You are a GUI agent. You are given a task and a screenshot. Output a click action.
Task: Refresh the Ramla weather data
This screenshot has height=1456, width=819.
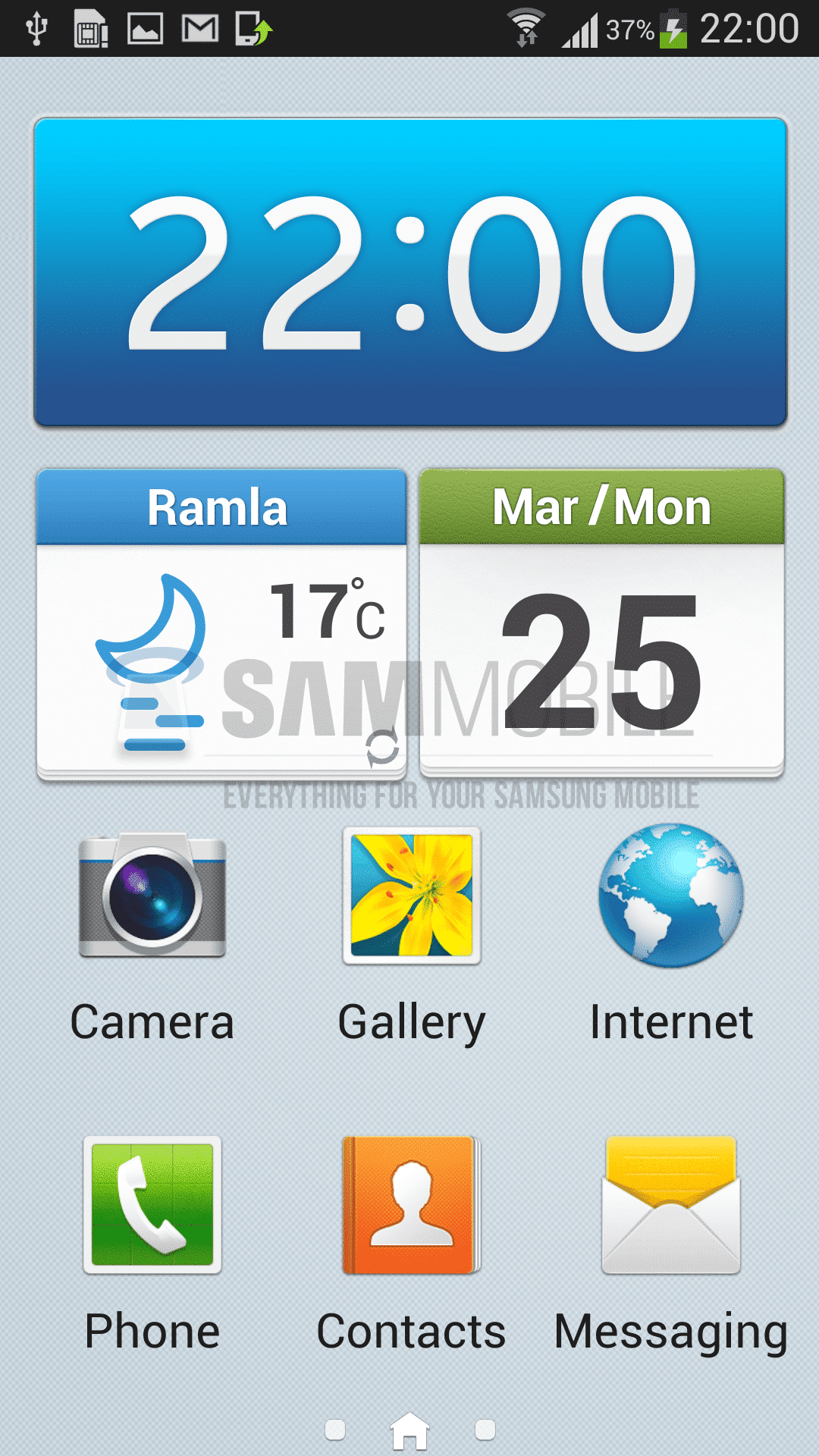[382, 748]
